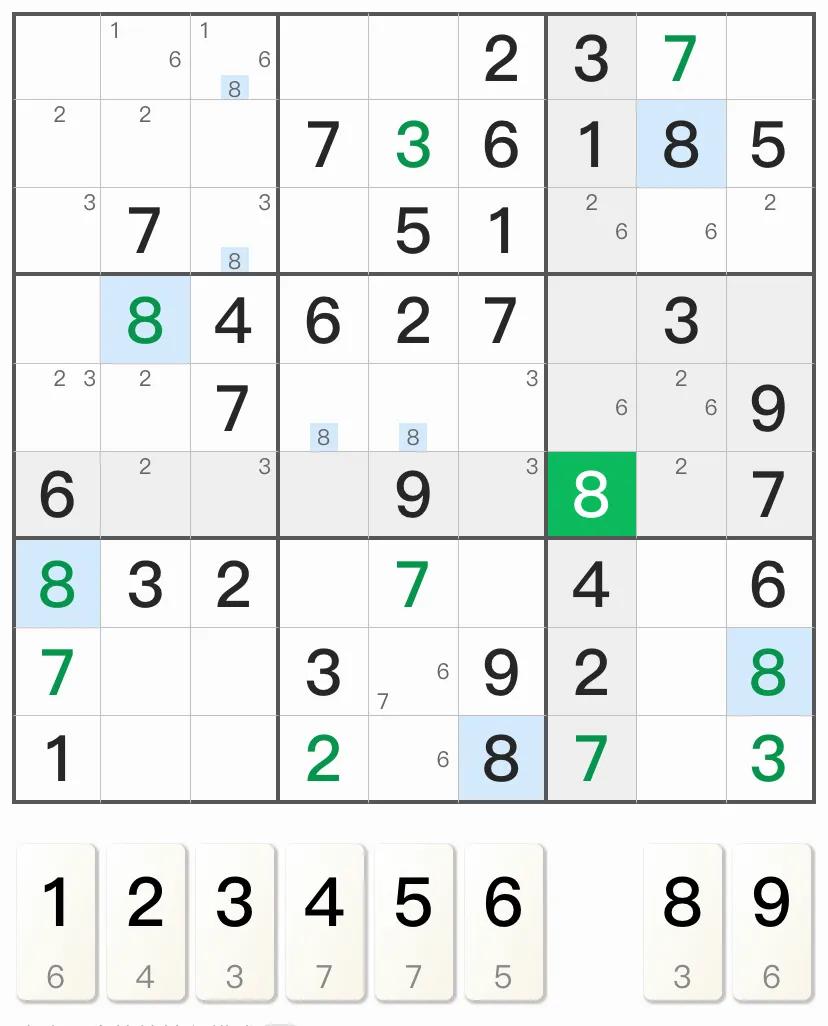Select number 4 from the number pad

(x=324, y=921)
